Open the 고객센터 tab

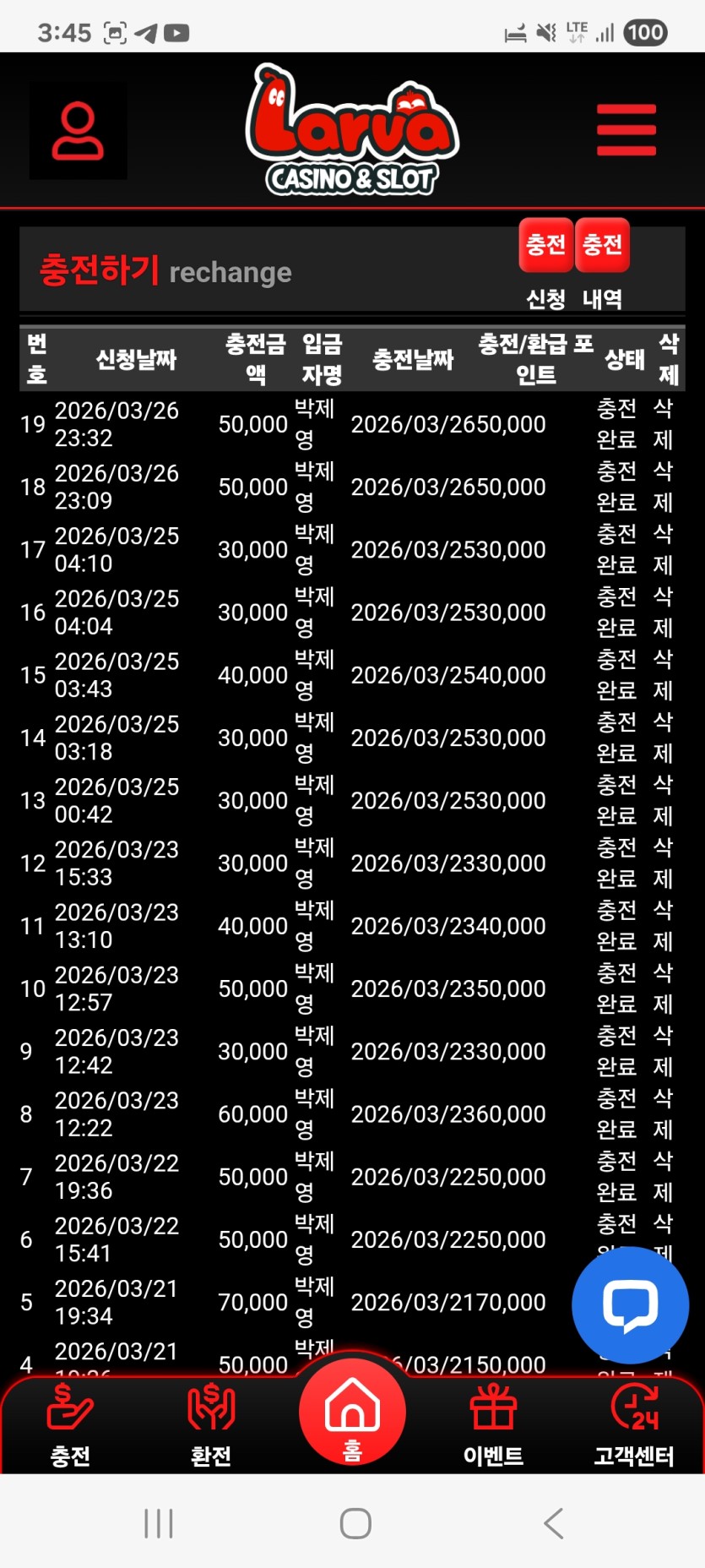coord(634,1426)
